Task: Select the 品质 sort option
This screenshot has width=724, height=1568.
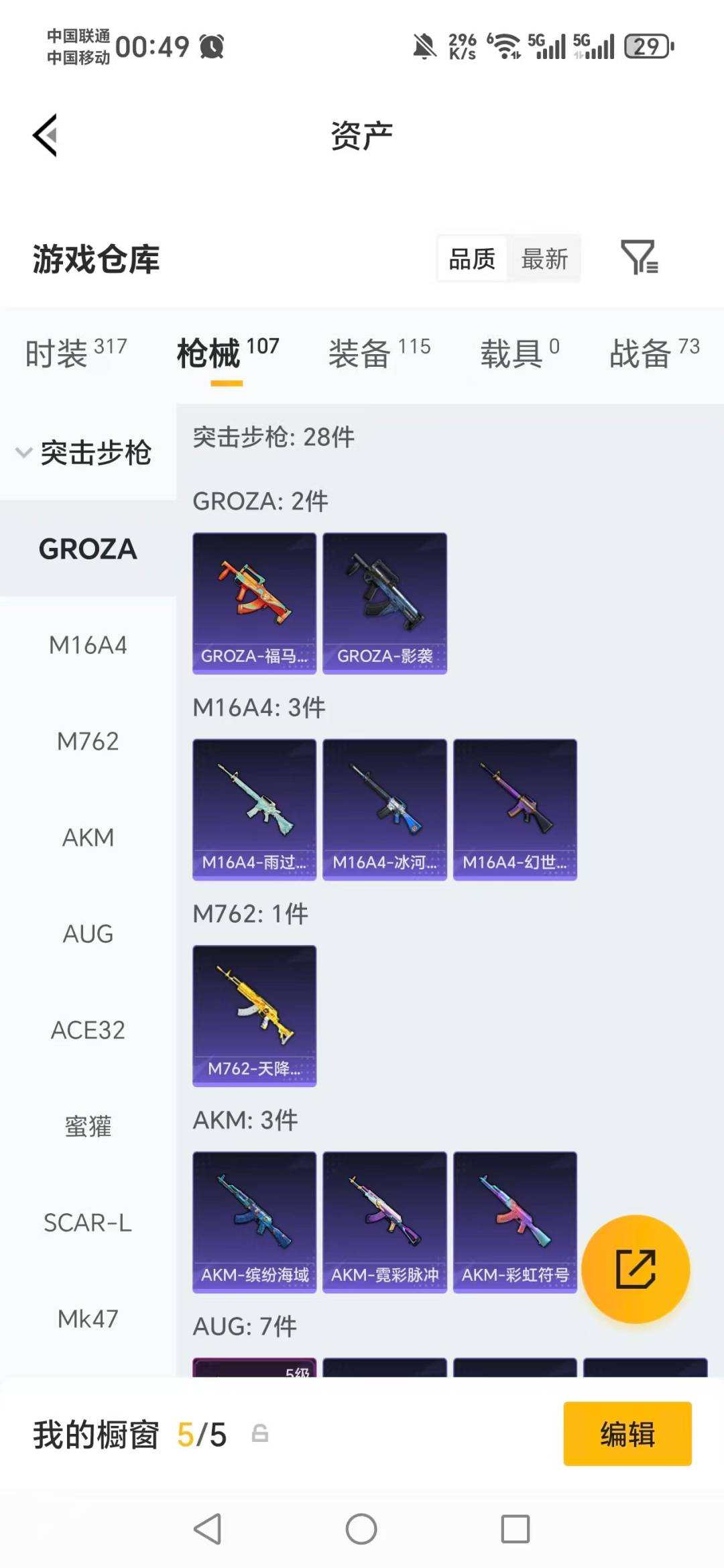Action: [471, 258]
